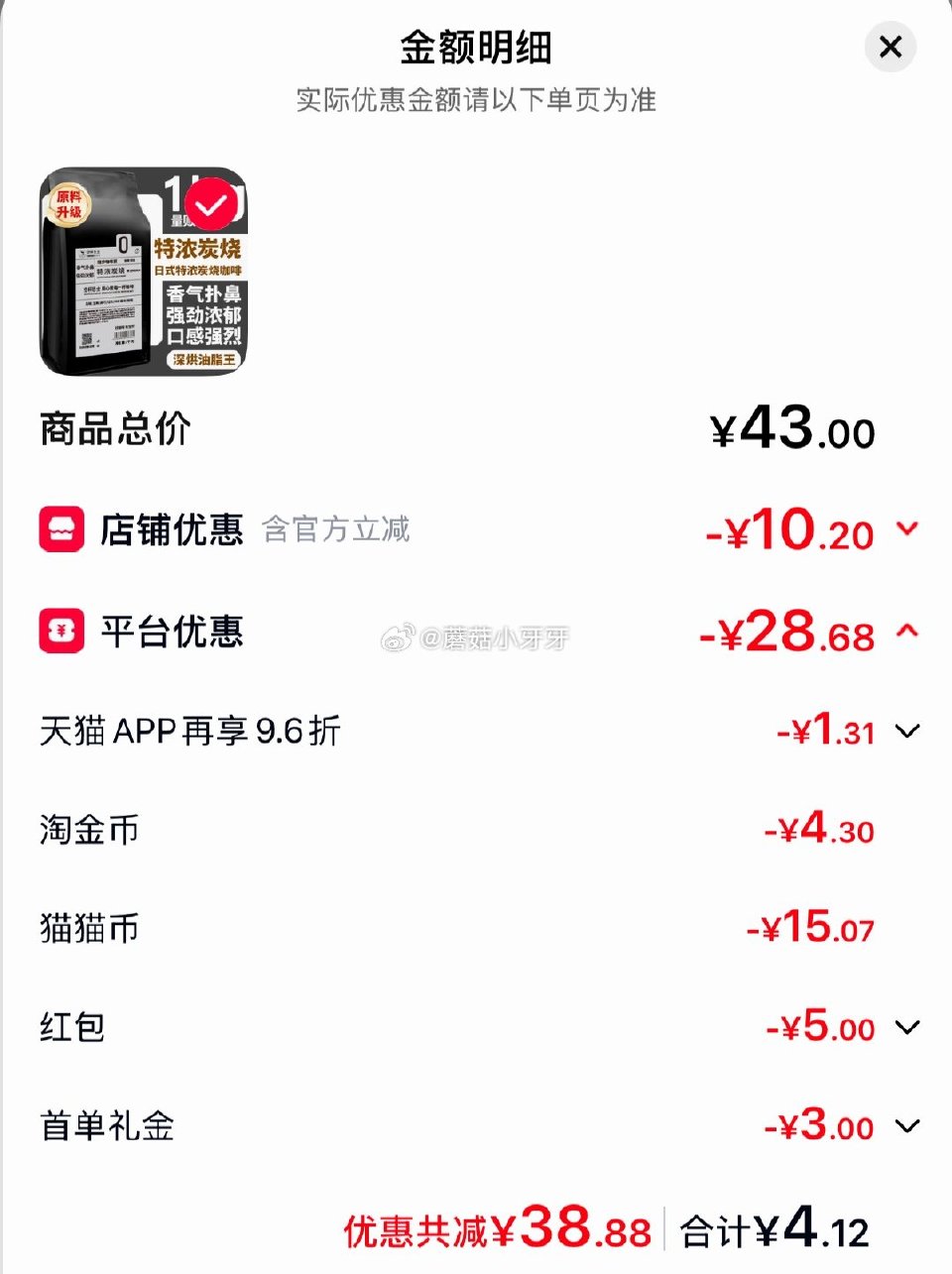Tap the 实际优惠金额请以下单页为准 notice
The width and height of the screenshot is (952, 1274).
click(476, 100)
